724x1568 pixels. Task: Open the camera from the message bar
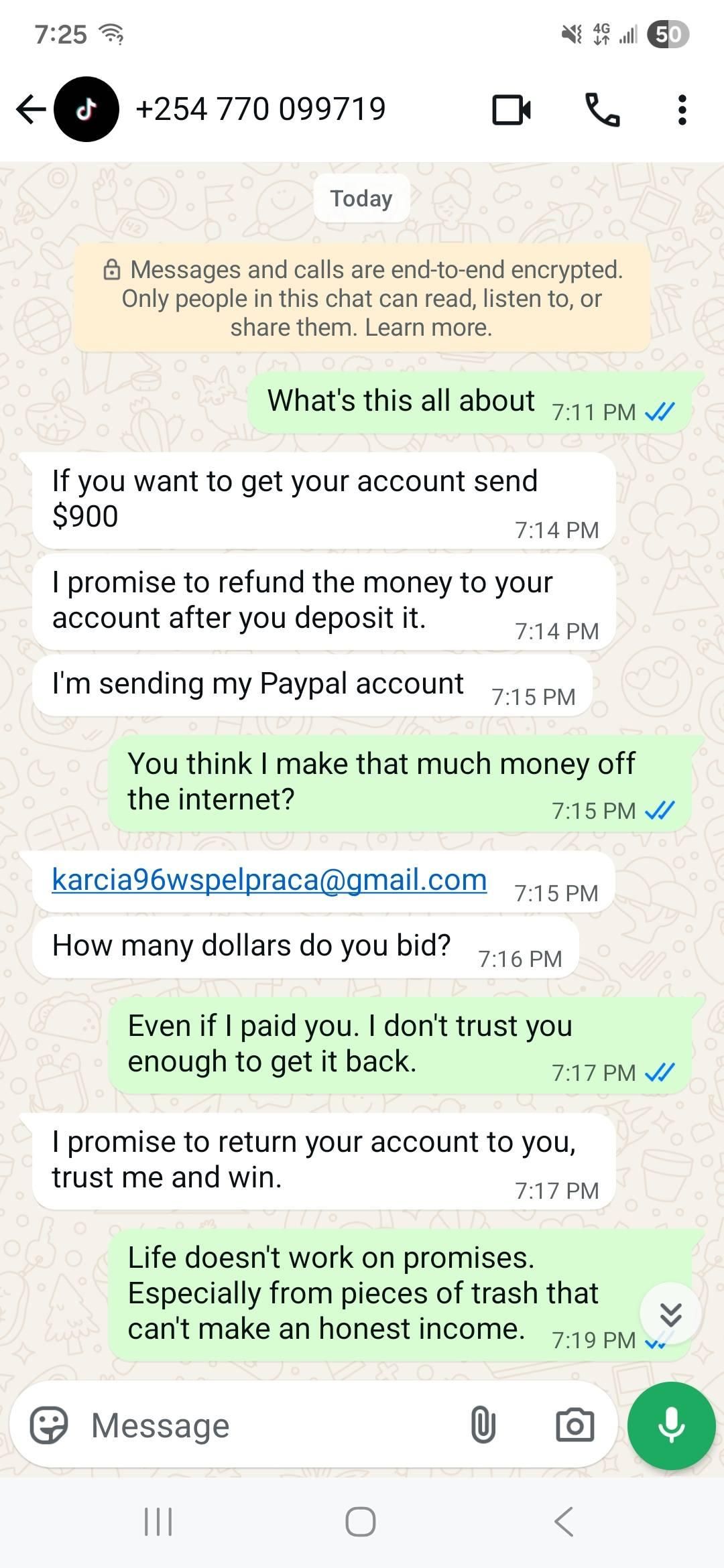pyautogui.click(x=575, y=1425)
